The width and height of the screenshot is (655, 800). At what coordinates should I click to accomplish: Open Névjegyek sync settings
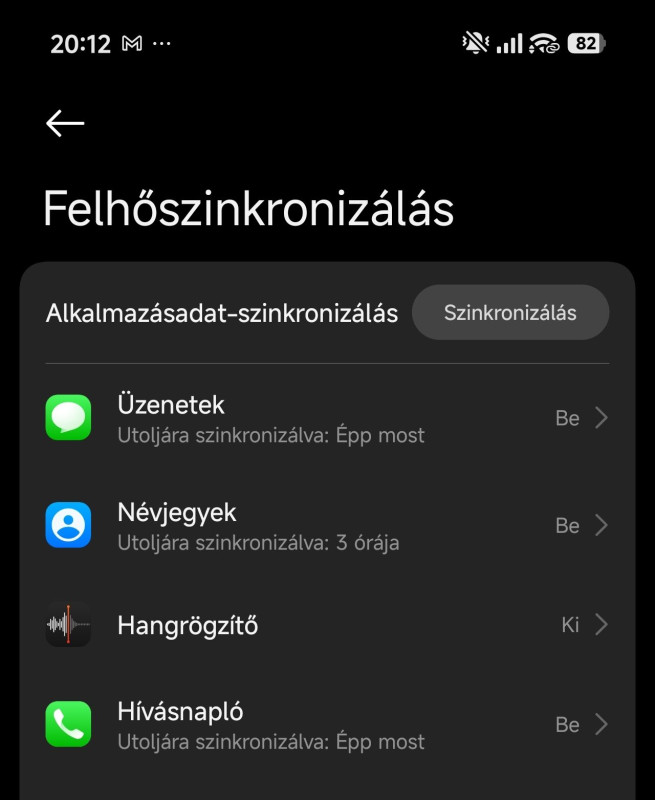point(327,525)
